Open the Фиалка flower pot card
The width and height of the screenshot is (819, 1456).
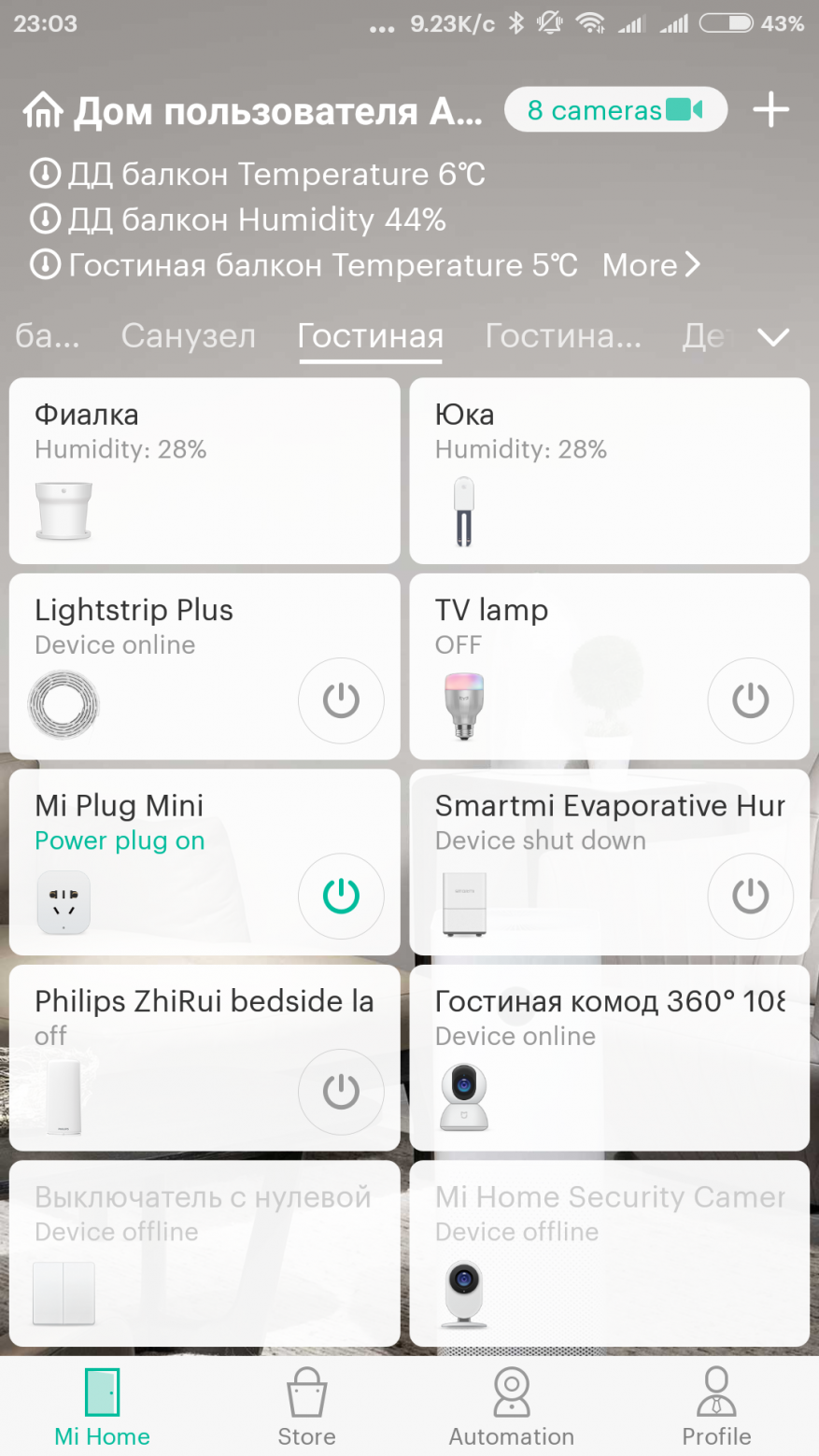tap(205, 471)
